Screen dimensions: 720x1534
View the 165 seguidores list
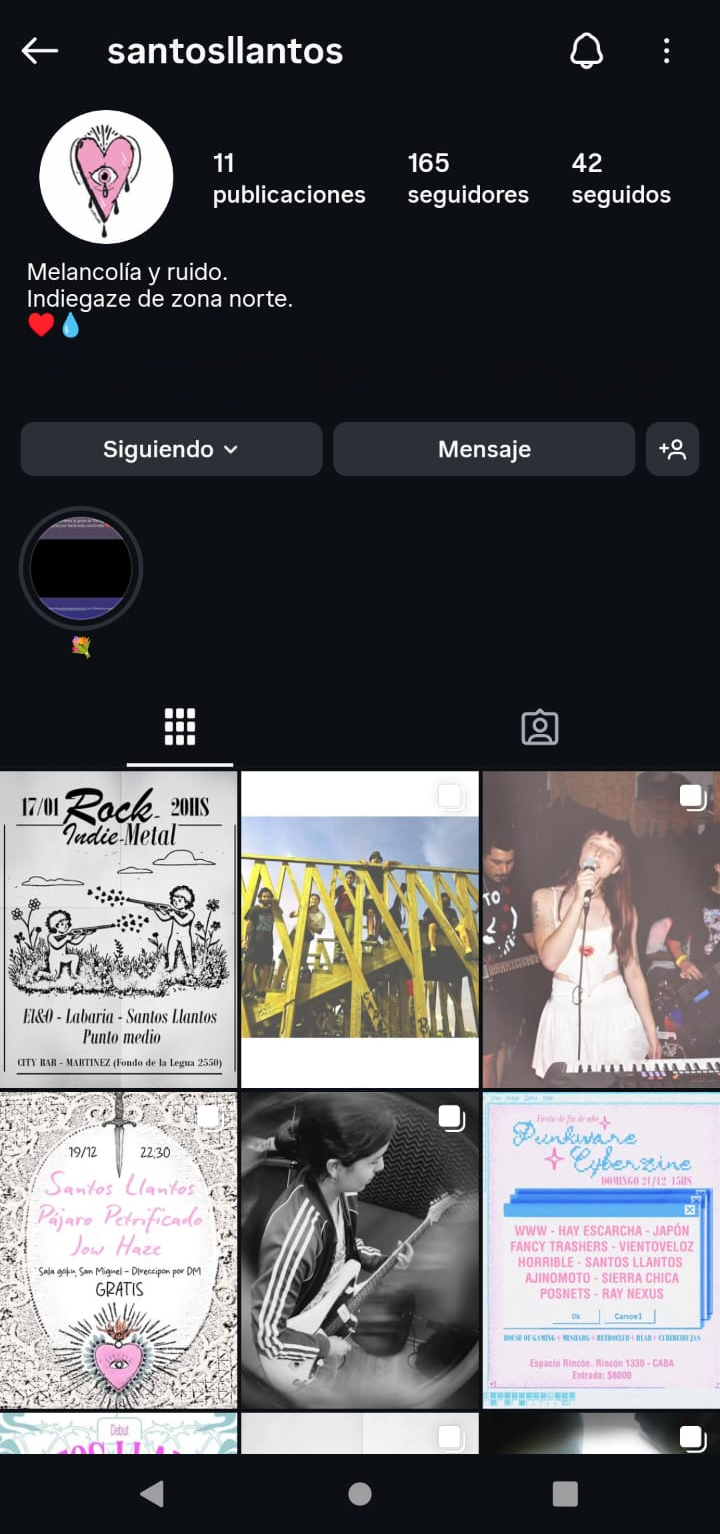click(x=468, y=178)
